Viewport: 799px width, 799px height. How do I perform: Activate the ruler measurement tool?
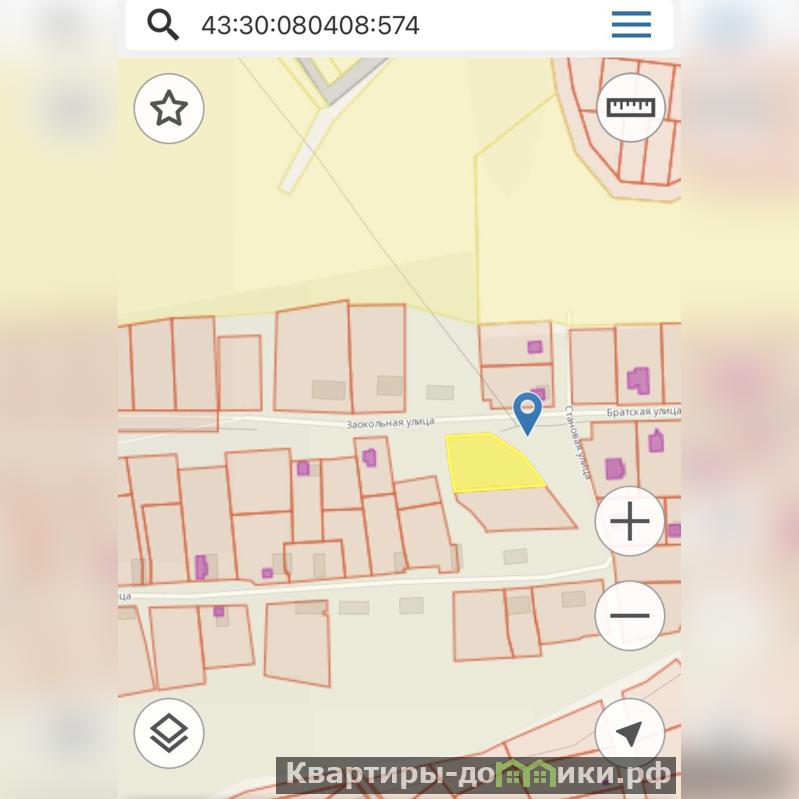(630, 108)
